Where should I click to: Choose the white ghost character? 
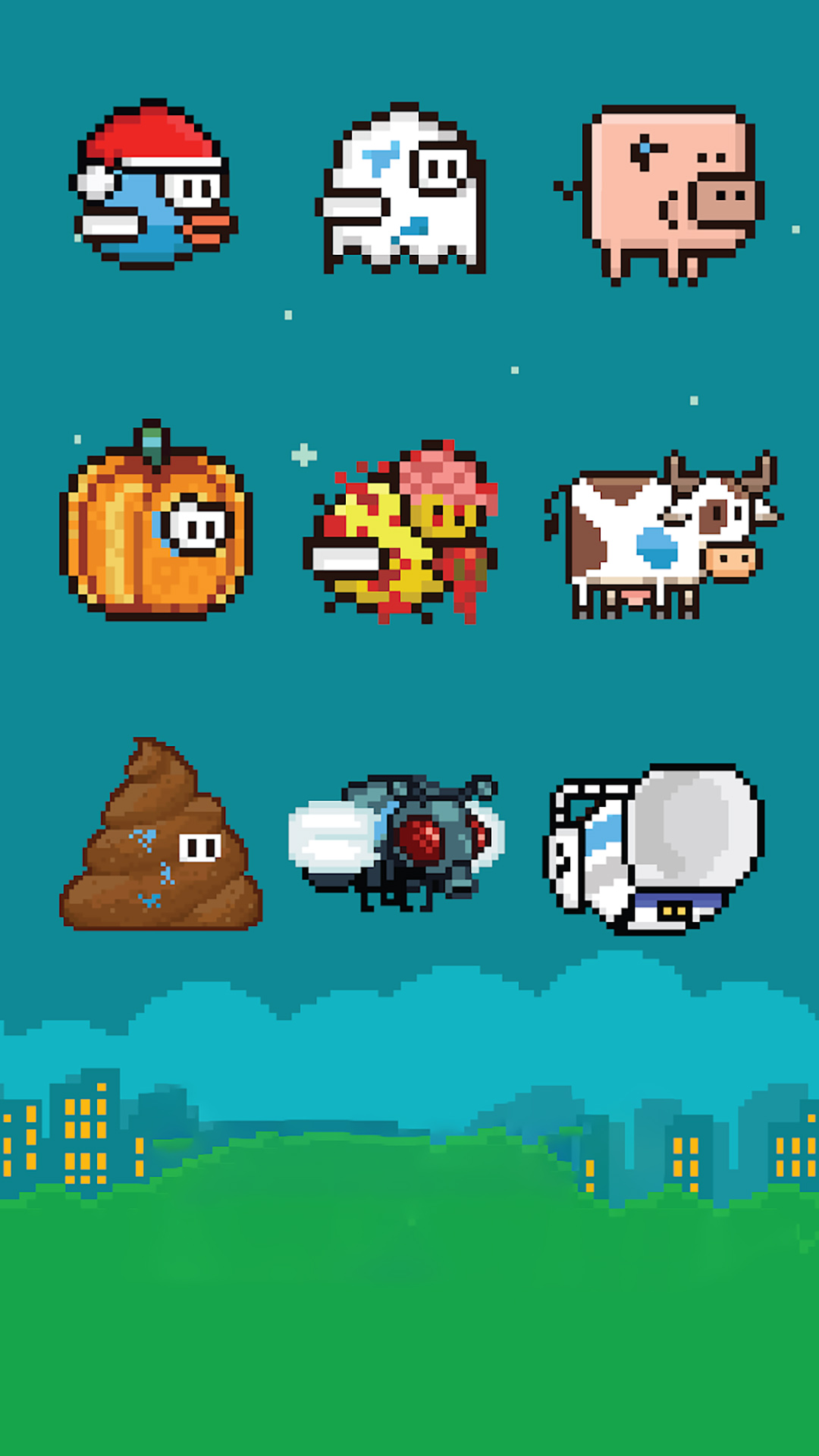tap(402, 190)
